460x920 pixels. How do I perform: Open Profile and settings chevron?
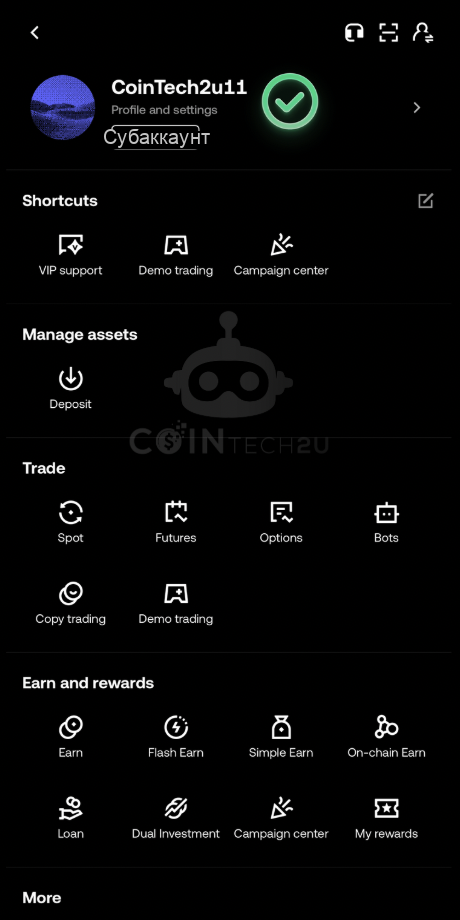pos(417,107)
